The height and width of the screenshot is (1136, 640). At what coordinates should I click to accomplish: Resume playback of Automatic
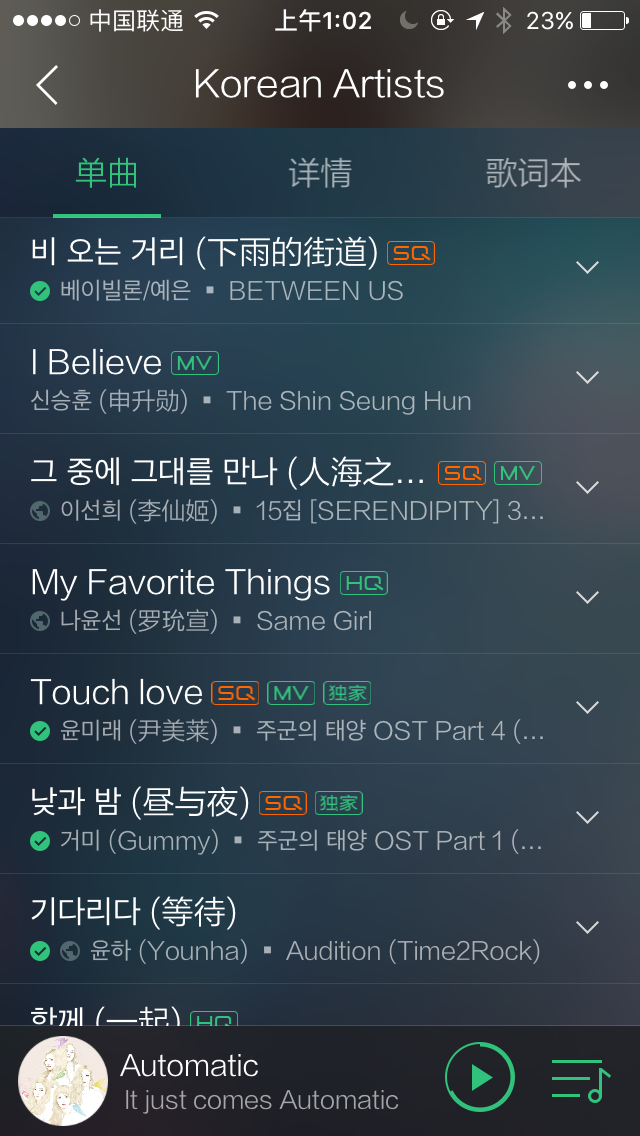pos(480,1077)
